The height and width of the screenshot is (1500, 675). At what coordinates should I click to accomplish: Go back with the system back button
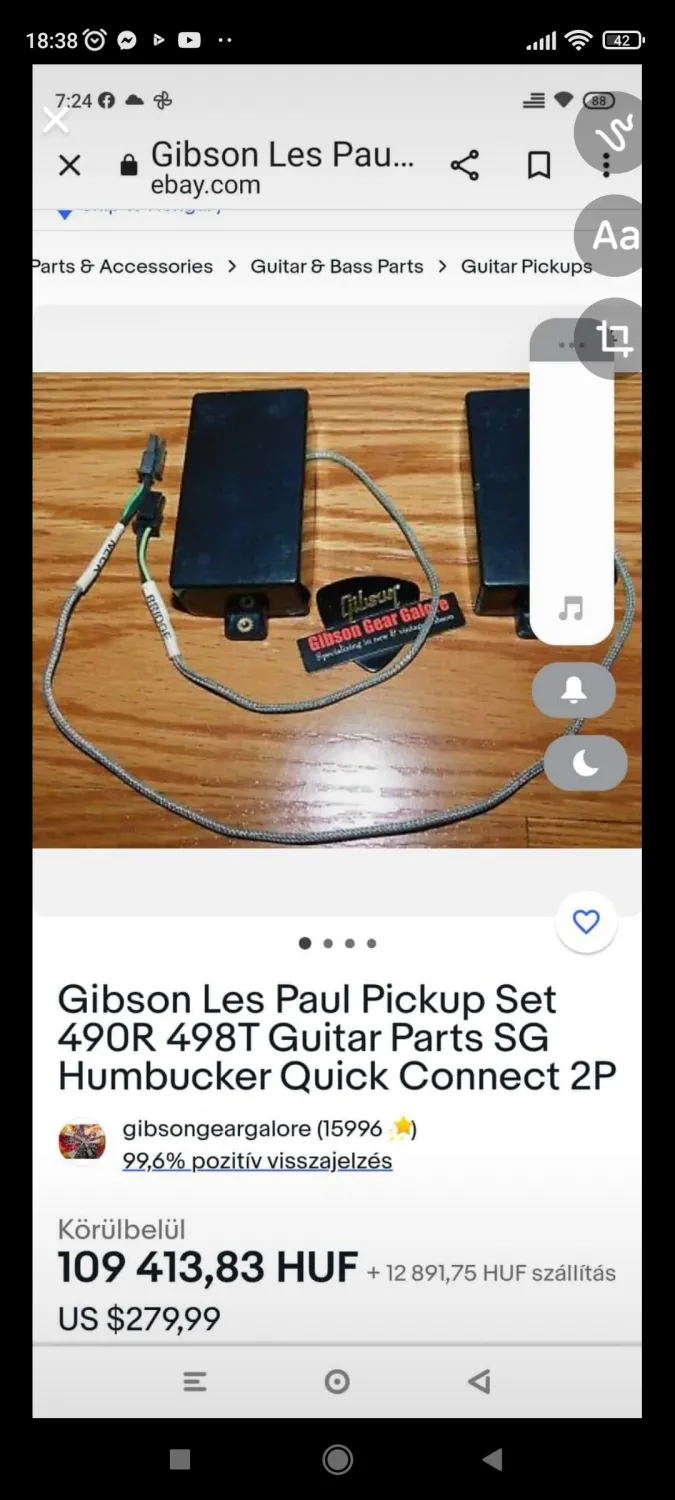point(492,1460)
